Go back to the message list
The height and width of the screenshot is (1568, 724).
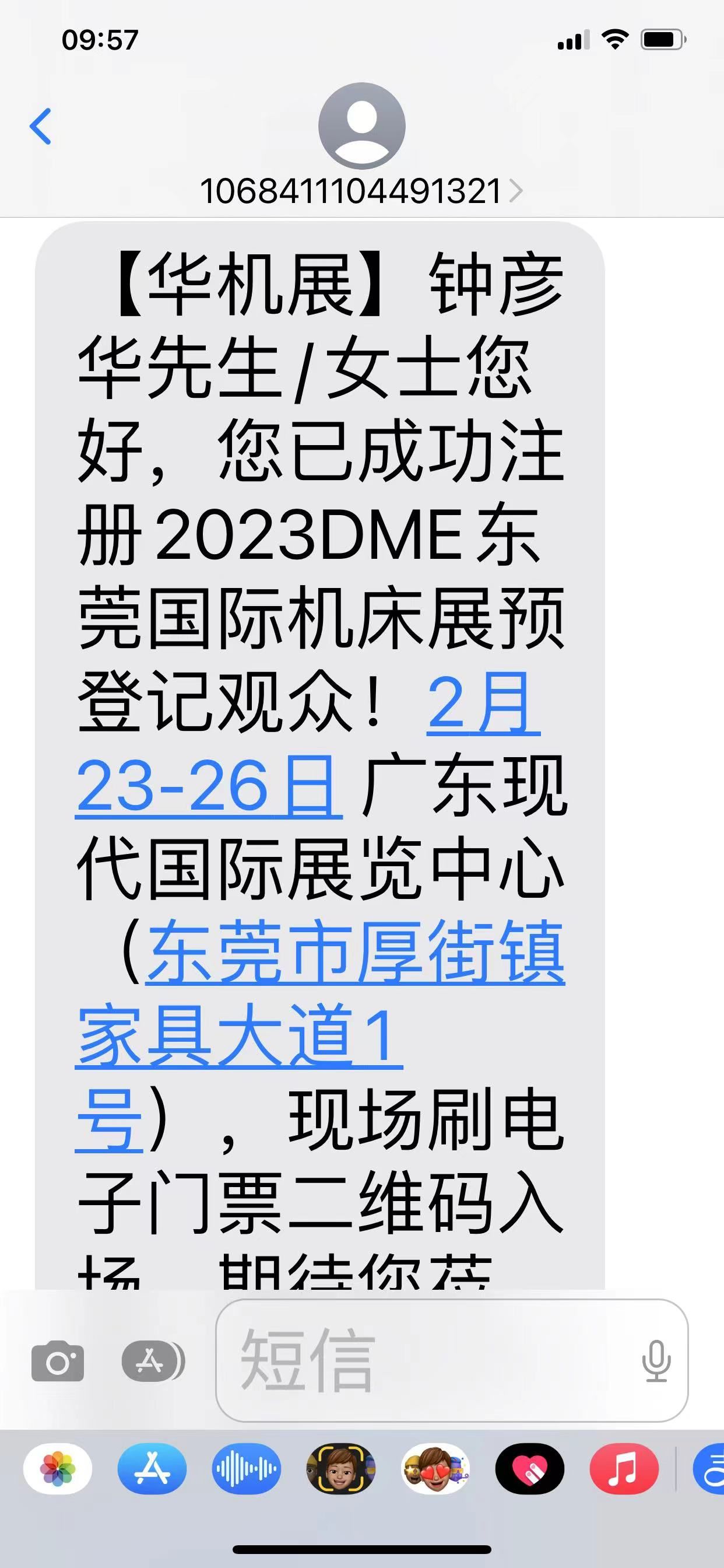coord(41,127)
